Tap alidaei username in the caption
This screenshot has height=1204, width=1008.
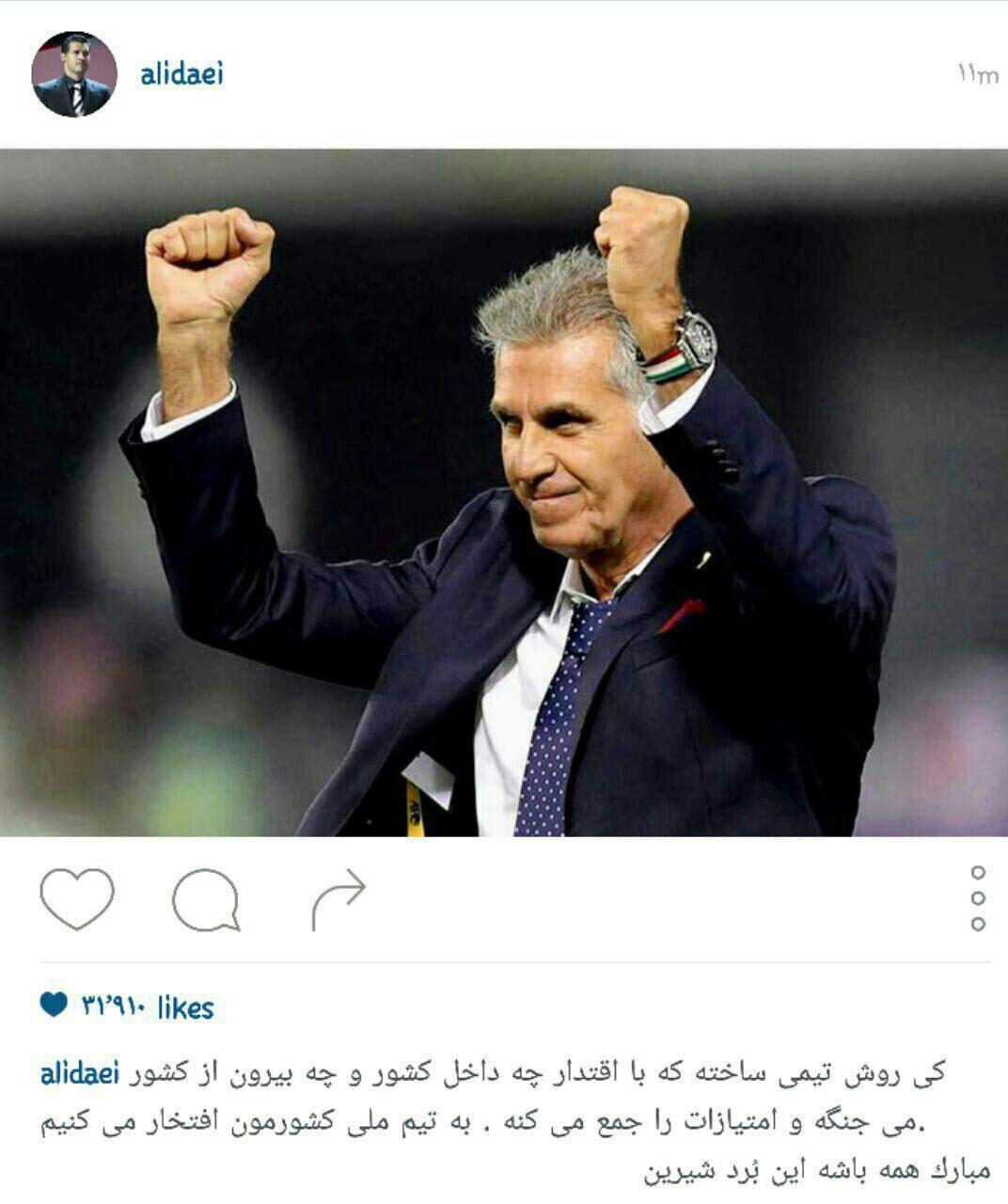(79, 1074)
